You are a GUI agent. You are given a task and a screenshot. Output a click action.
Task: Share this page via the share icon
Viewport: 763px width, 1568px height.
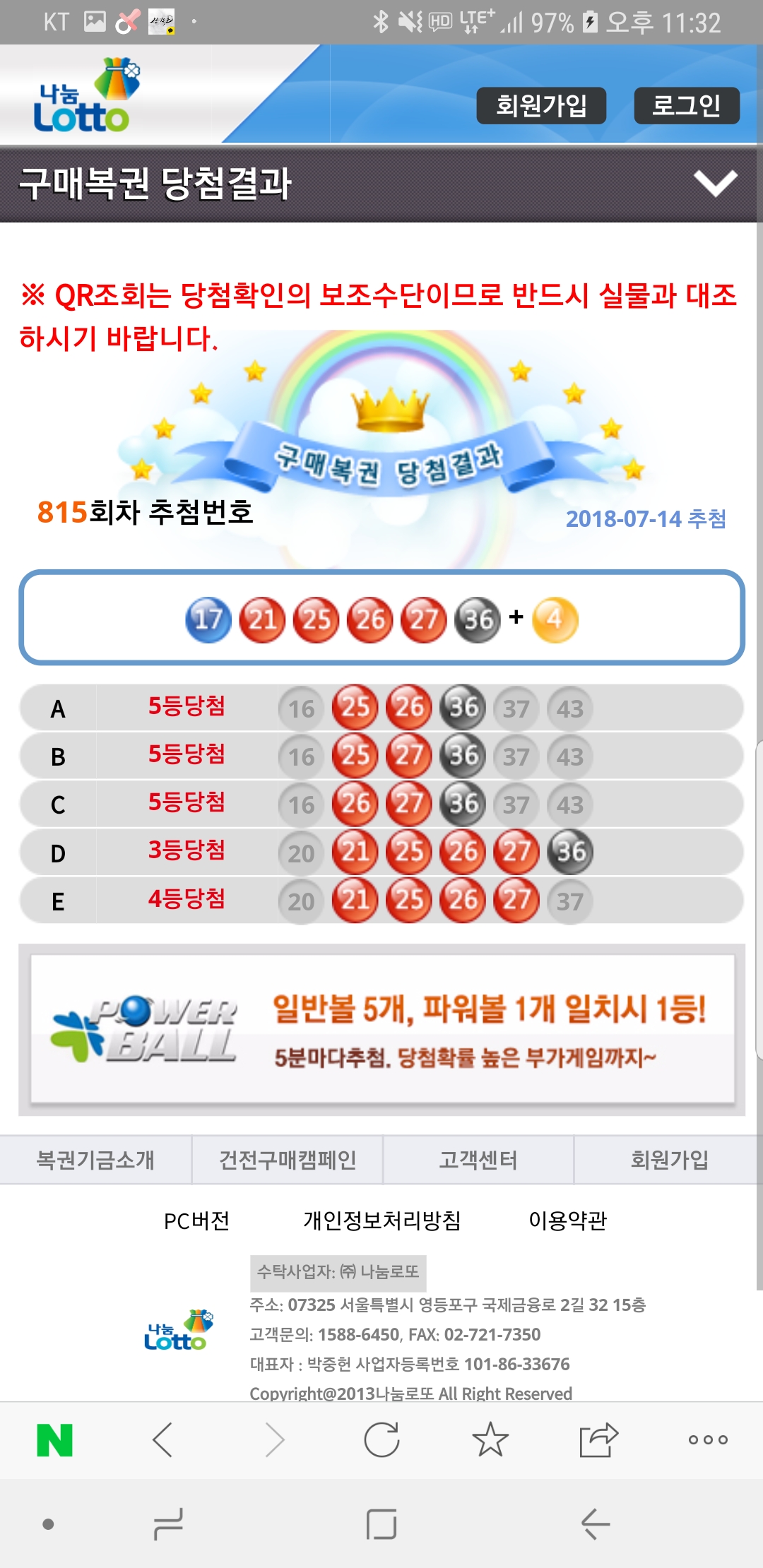click(x=598, y=1440)
